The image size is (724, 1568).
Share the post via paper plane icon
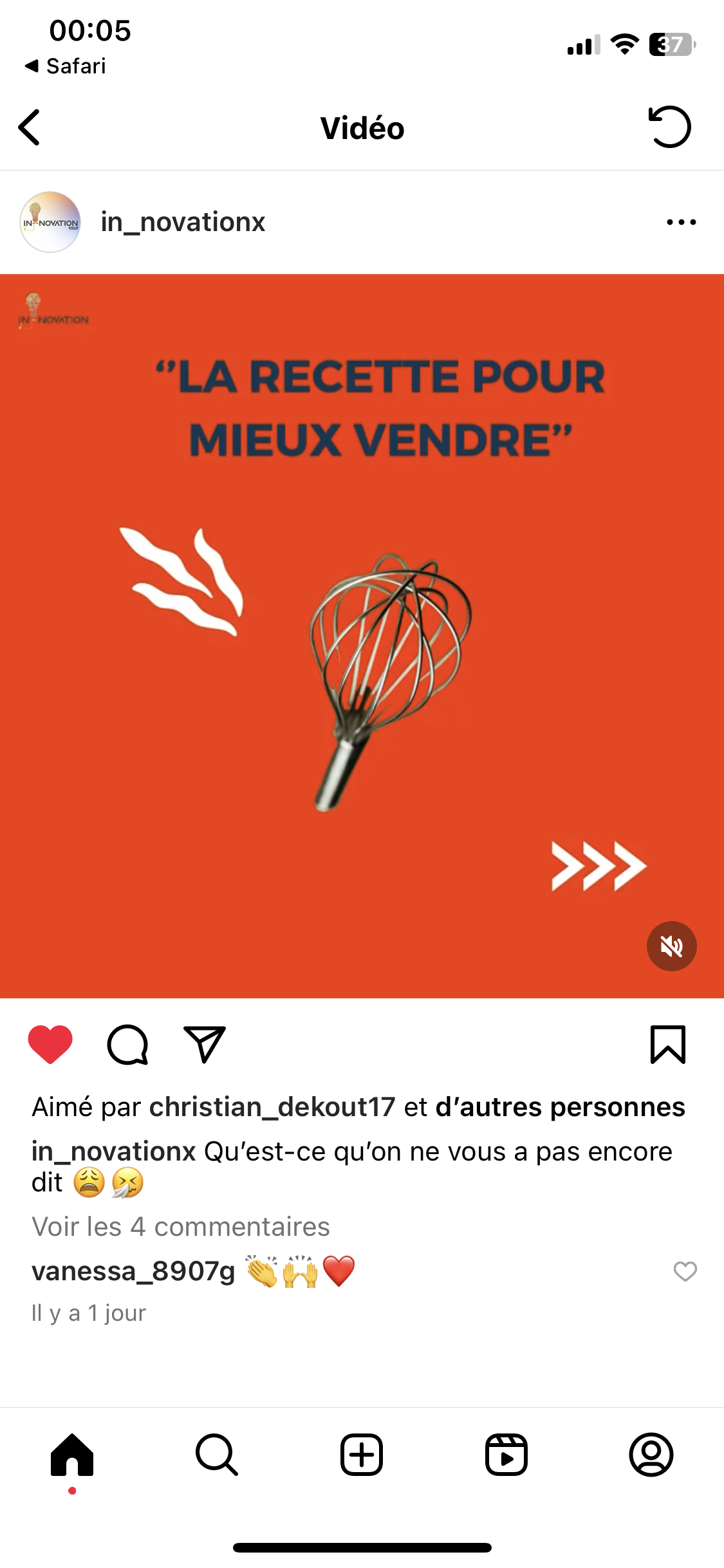point(205,1044)
